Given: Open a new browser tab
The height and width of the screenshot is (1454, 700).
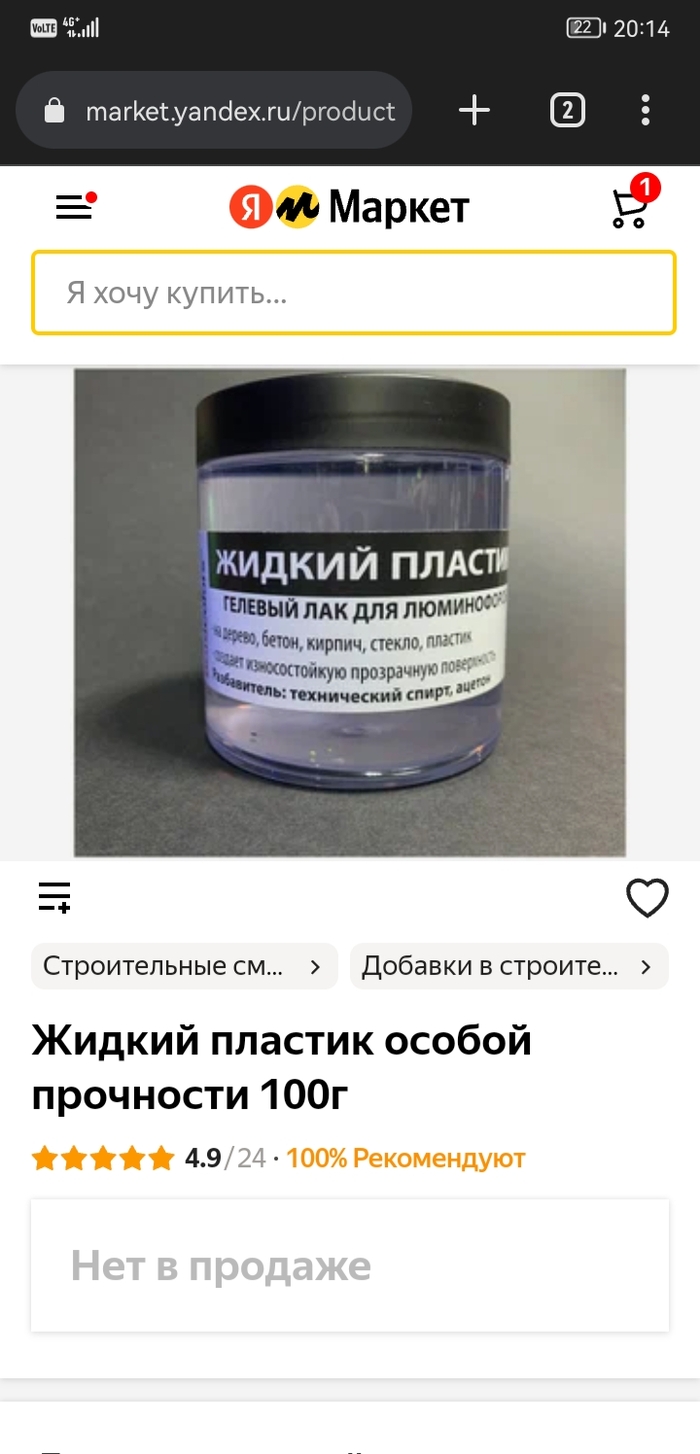Looking at the screenshot, I should (x=474, y=110).
